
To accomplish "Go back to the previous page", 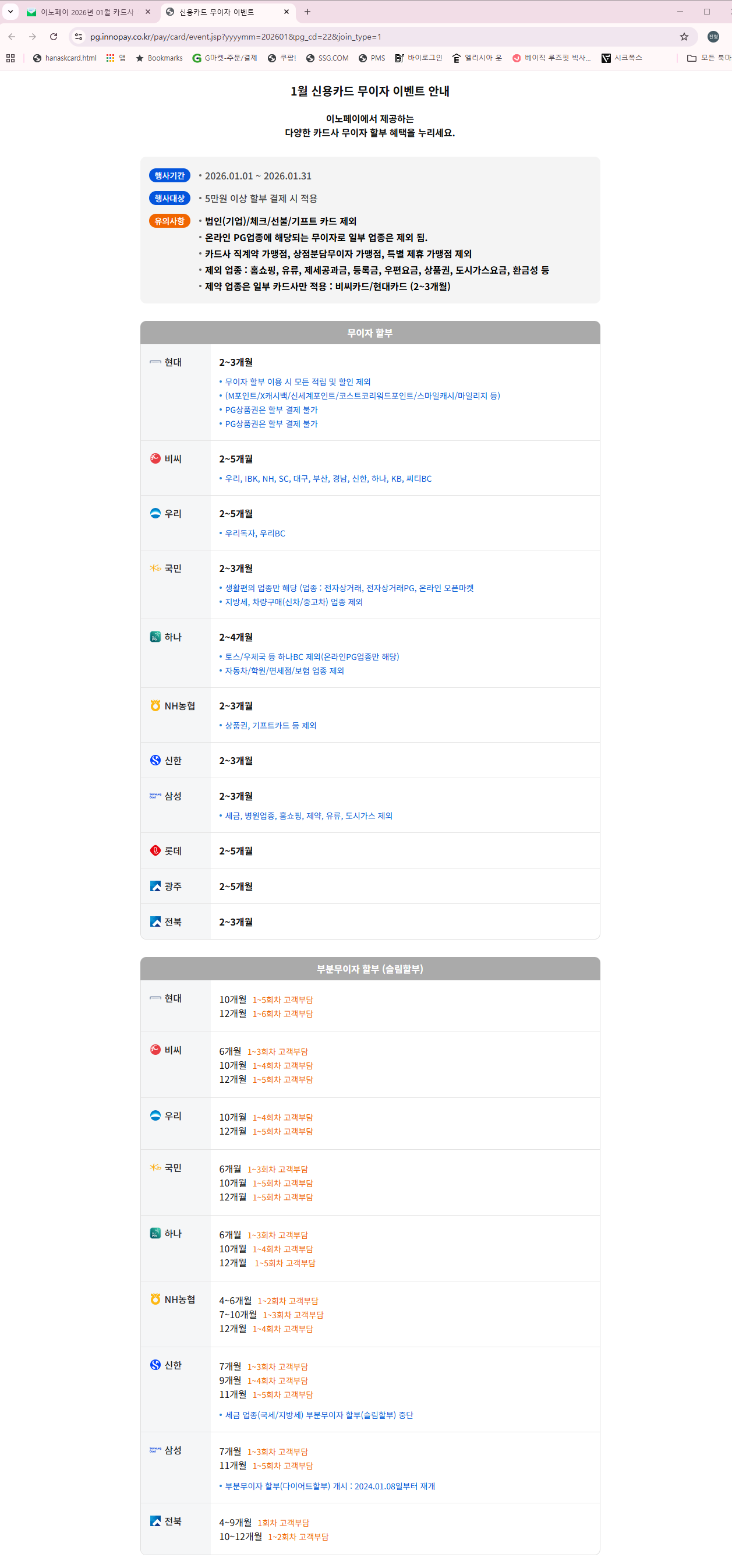I will click(x=12, y=37).
